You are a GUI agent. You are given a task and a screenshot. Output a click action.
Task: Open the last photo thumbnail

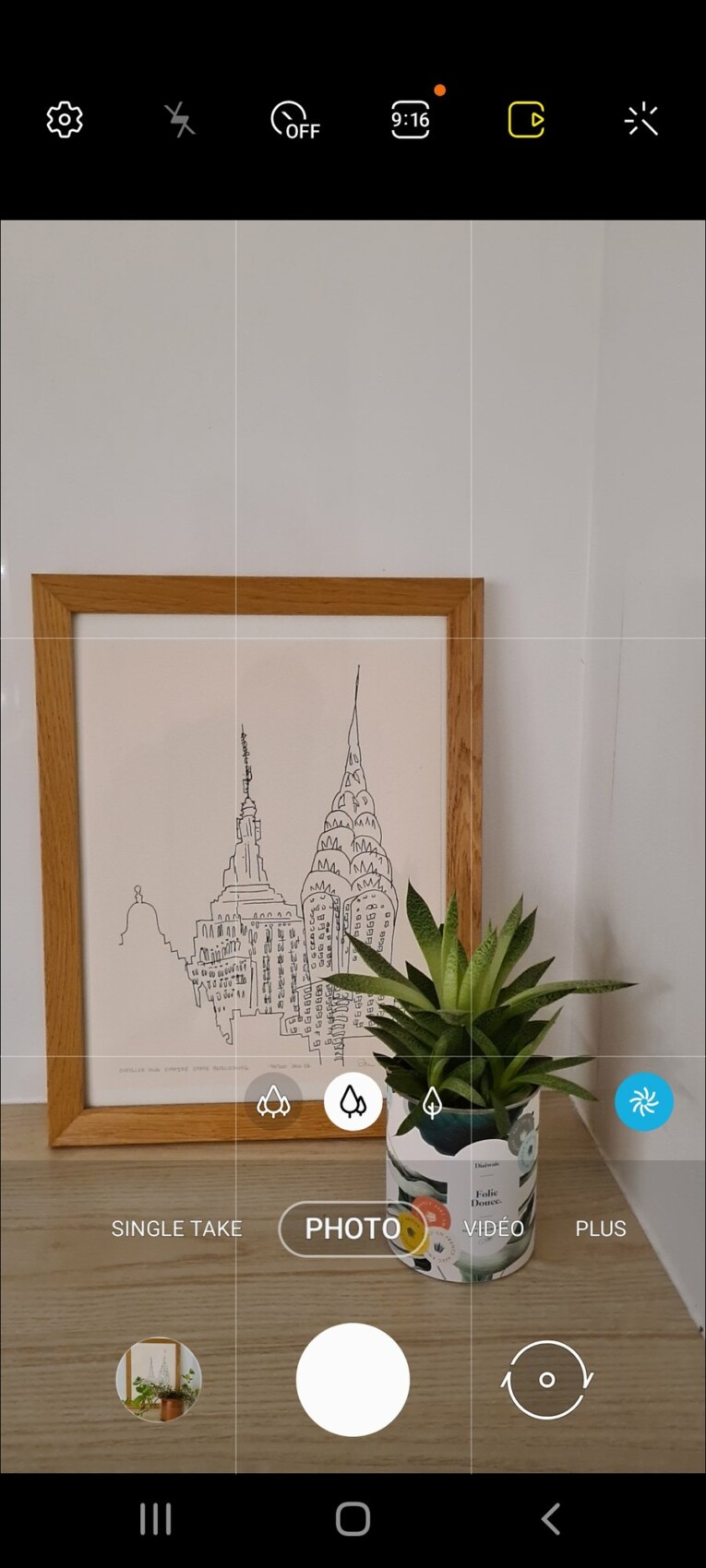(x=159, y=1380)
